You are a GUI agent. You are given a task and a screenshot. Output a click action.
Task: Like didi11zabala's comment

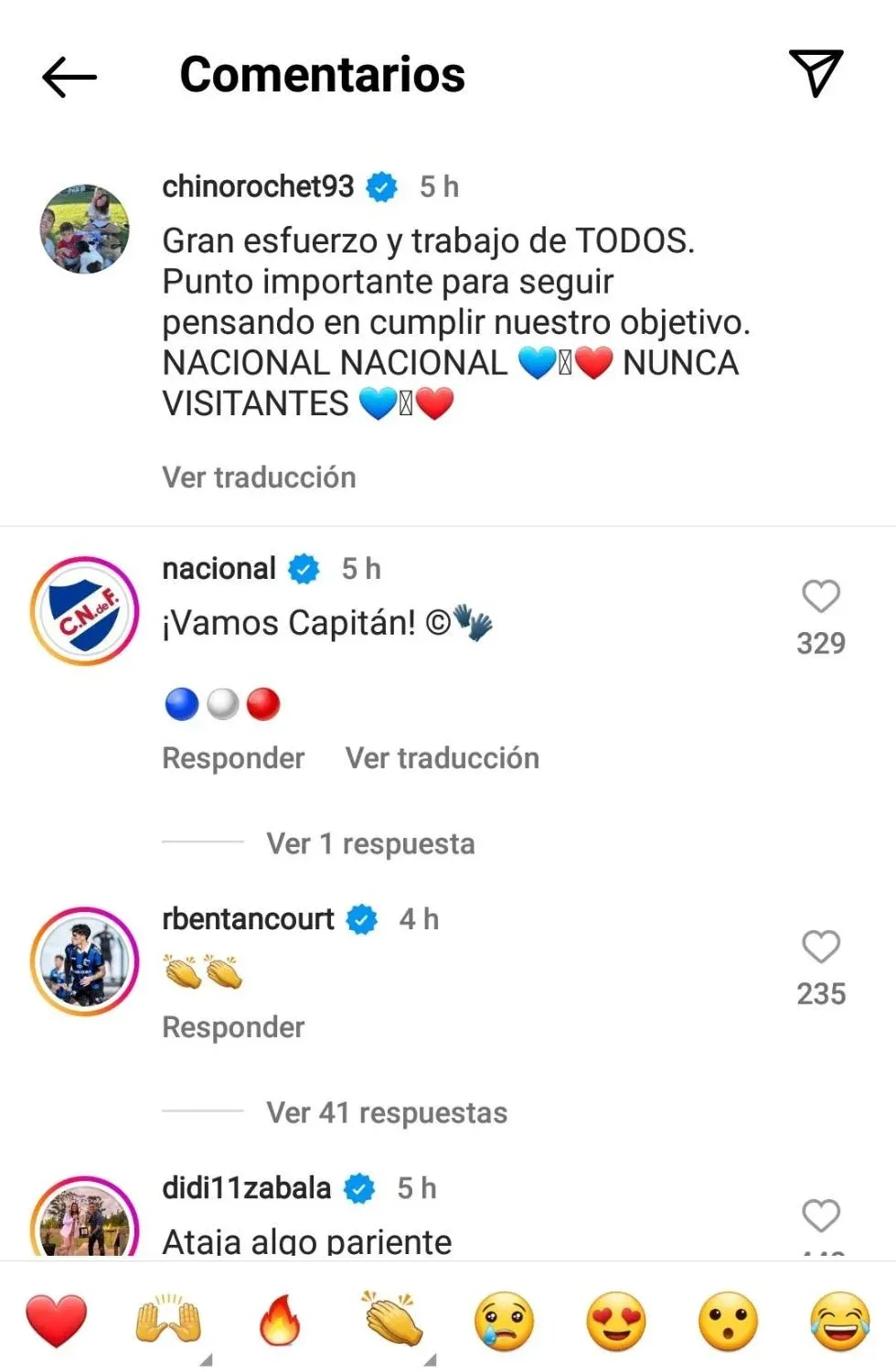point(820,1217)
